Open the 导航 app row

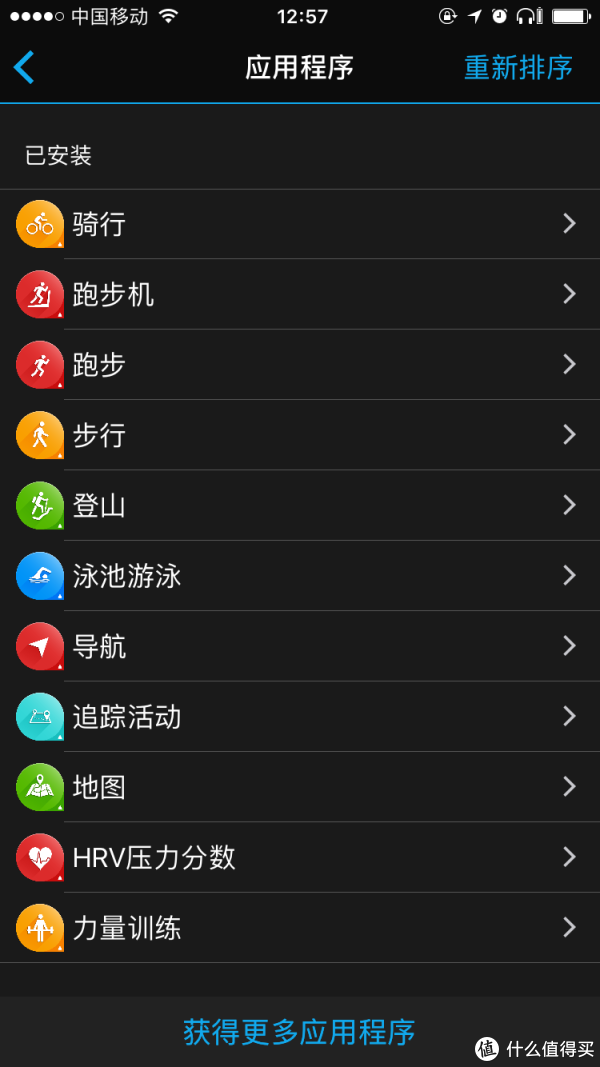(x=300, y=646)
